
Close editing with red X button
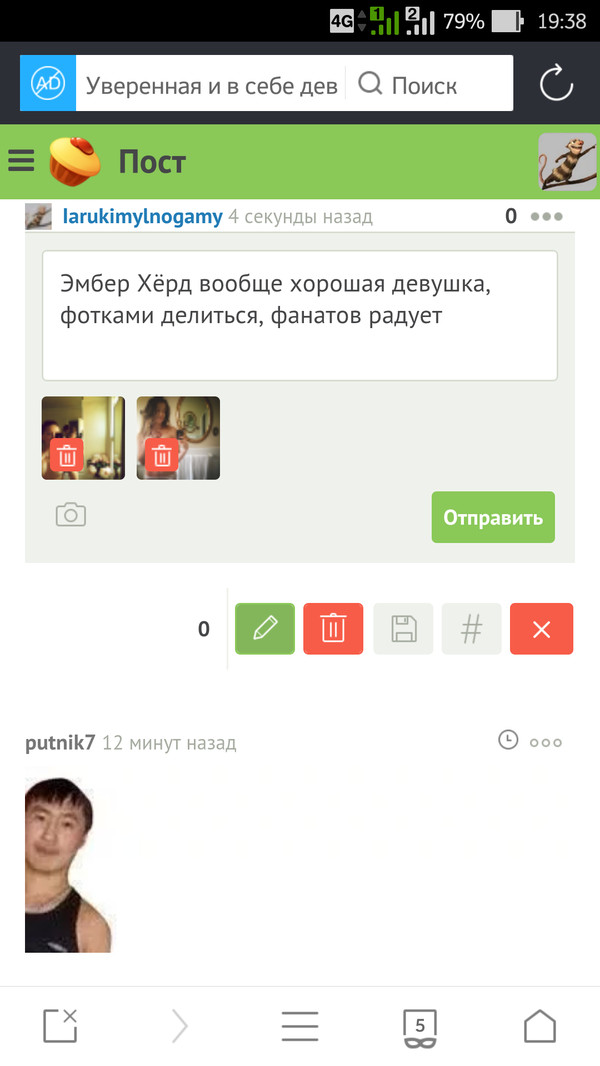click(541, 629)
